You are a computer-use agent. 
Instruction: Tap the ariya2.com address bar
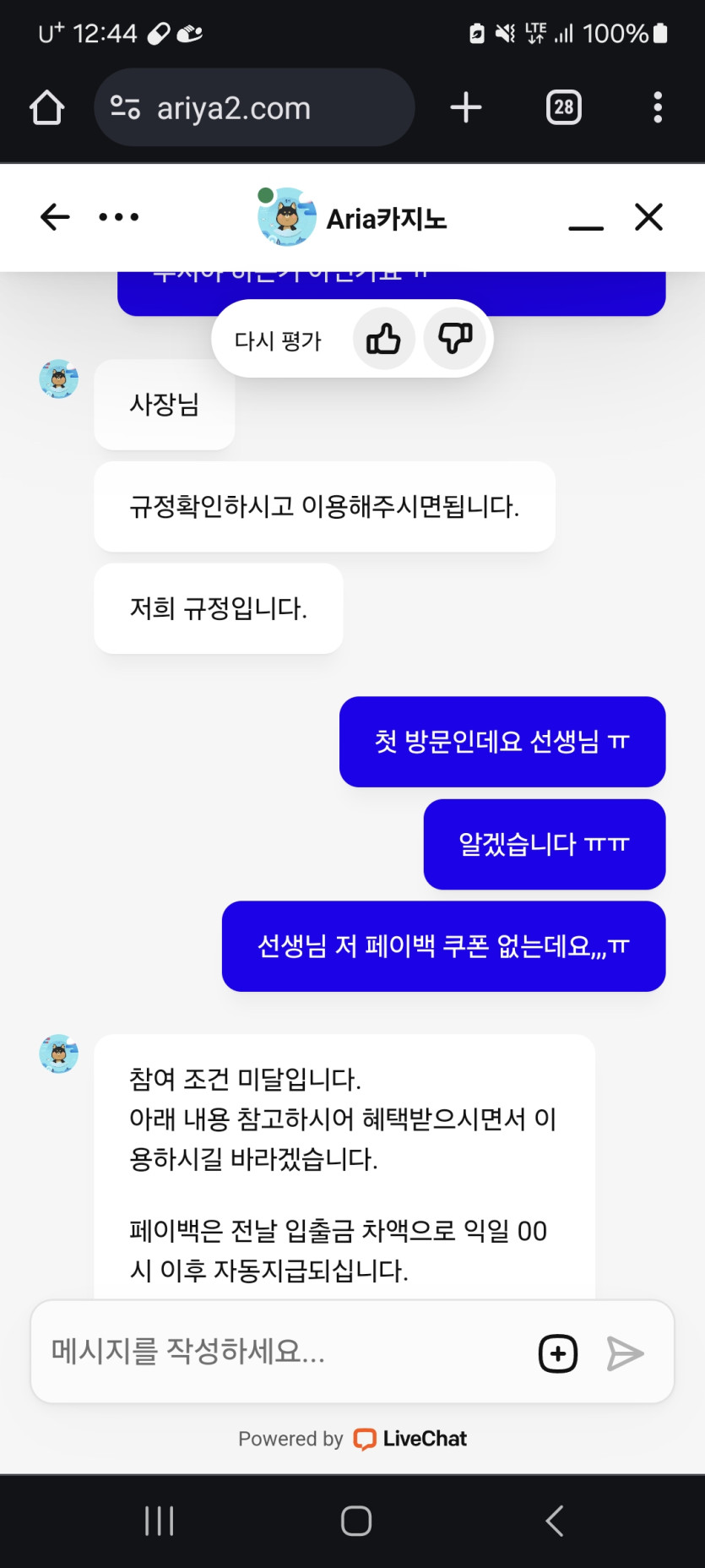(253, 108)
